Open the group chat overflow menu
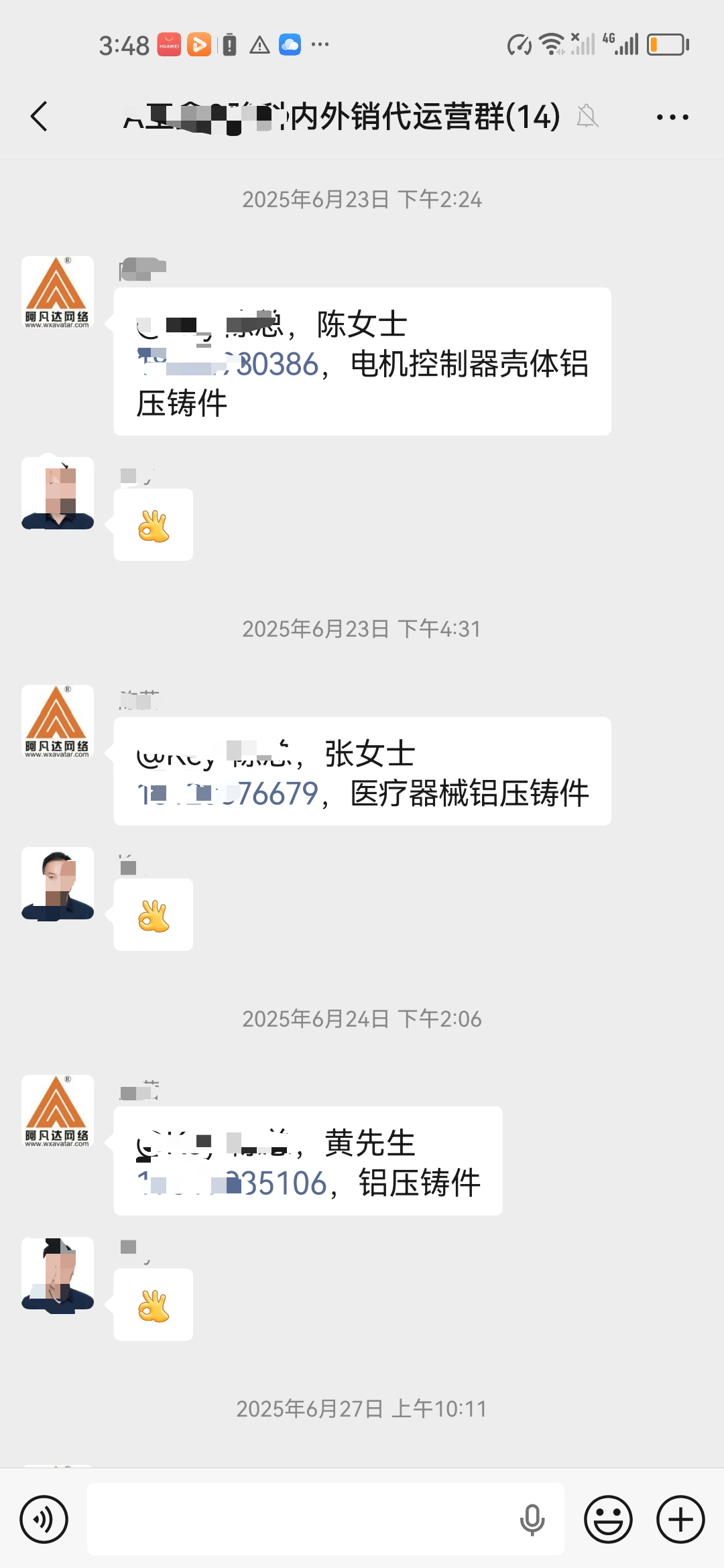724x1568 pixels. [672, 117]
